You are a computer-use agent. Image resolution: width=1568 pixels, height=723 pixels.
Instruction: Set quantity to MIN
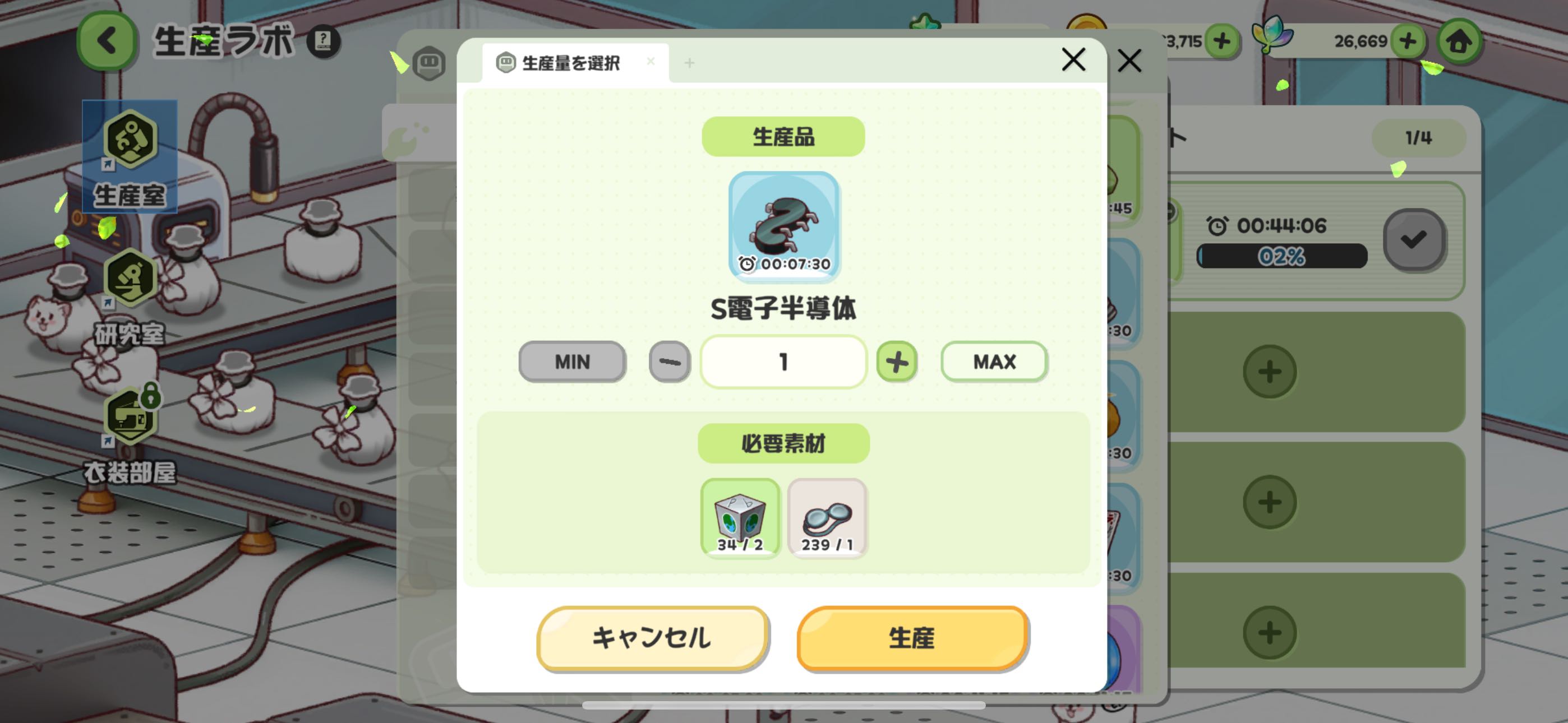pyautogui.click(x=571, y=362)
